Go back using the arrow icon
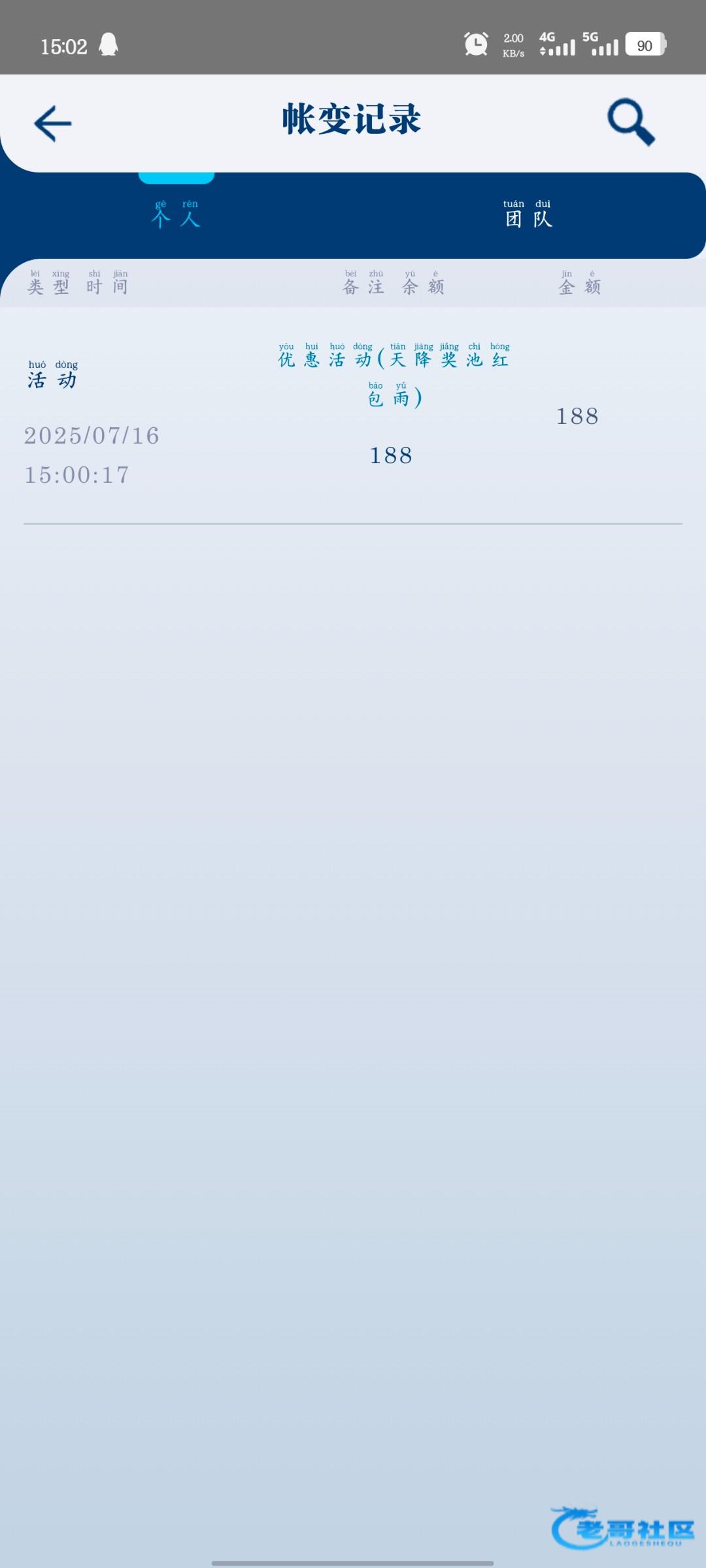 [x=52, y=123]
